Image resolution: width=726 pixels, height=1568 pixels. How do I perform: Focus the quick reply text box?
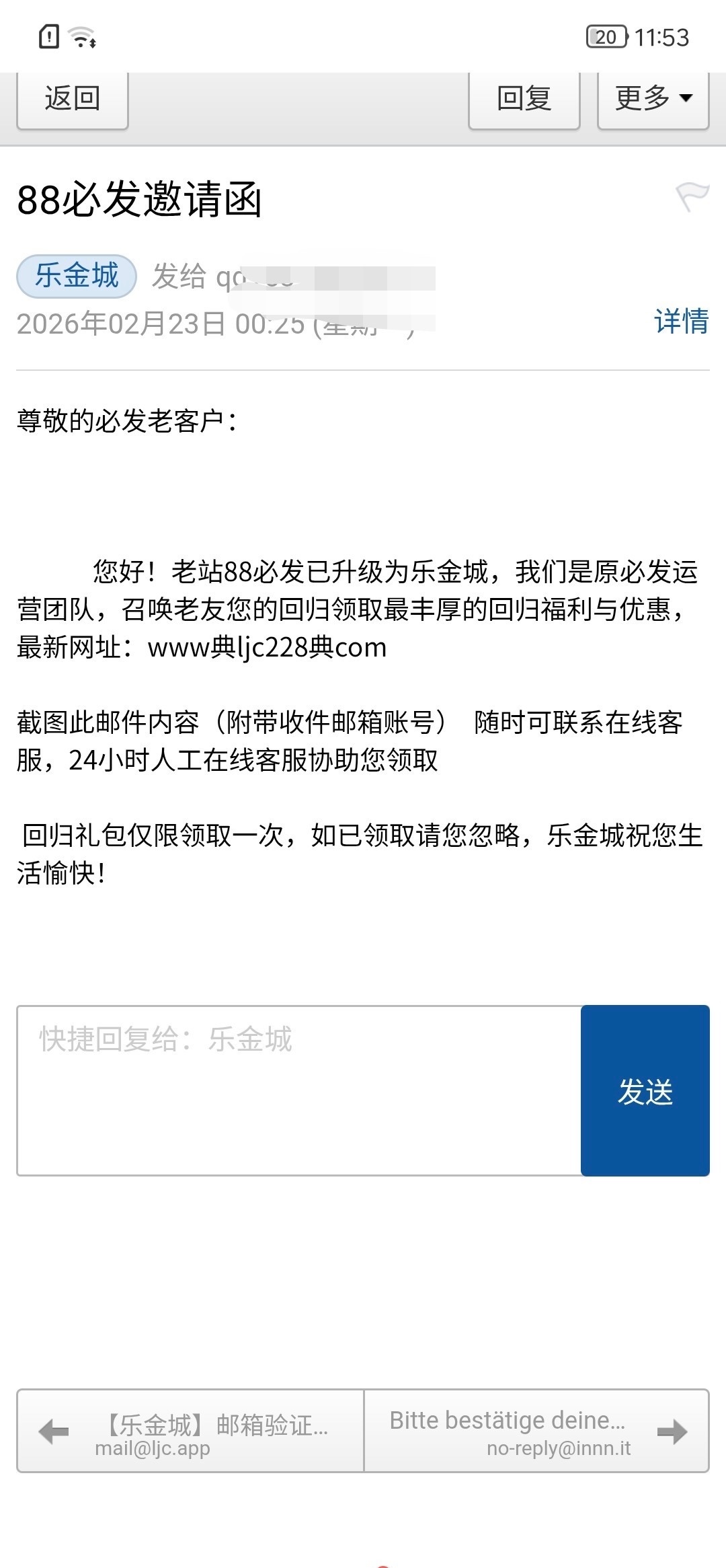(x=299, y=1090)
